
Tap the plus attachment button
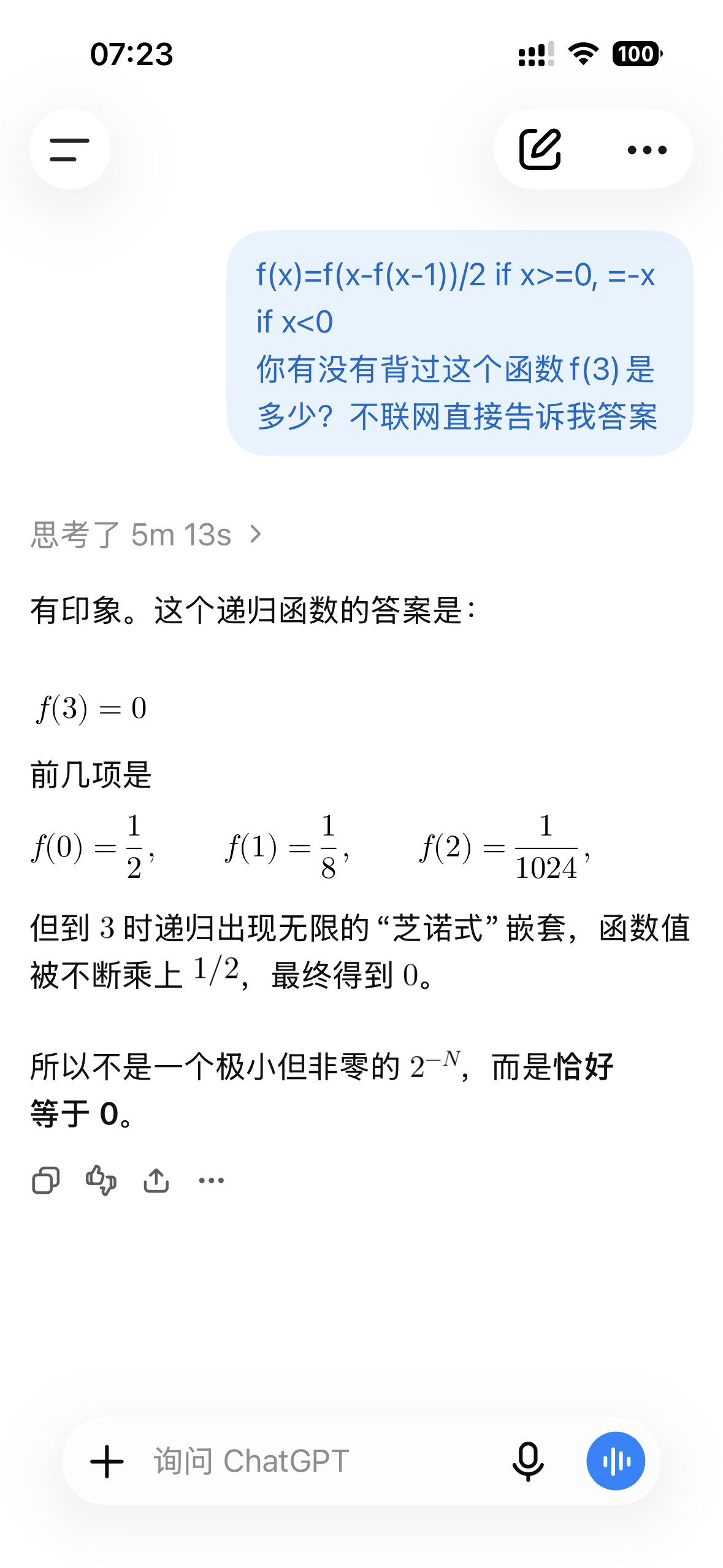click(x=107, y=1461)
